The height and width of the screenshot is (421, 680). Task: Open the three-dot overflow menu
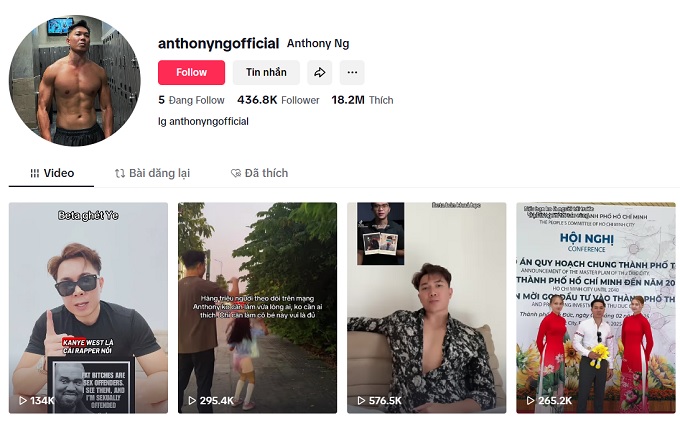point(351,72)
